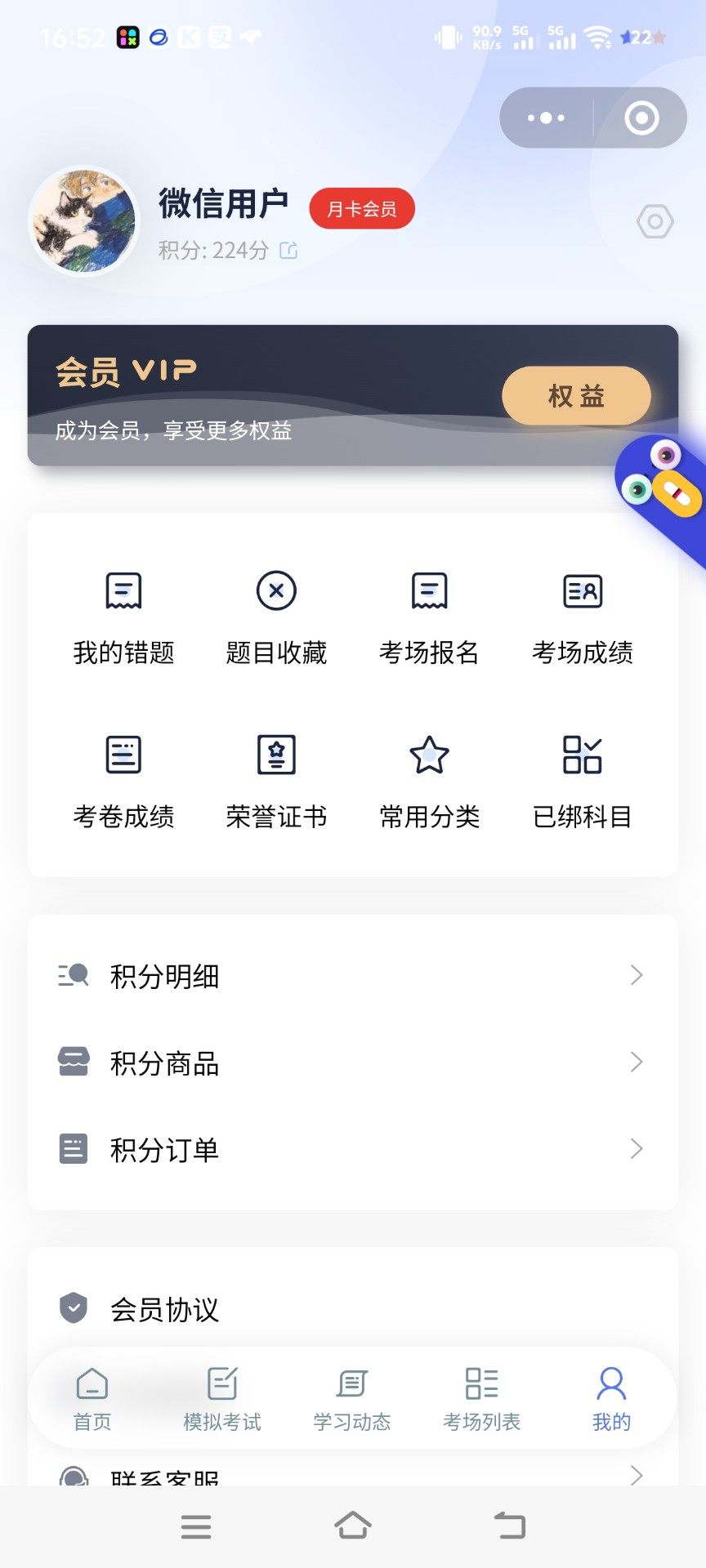Open the 积分订单 points orders row
Image resolution: width=706 pixels, height=1568 pixels.
(352, 1150)
